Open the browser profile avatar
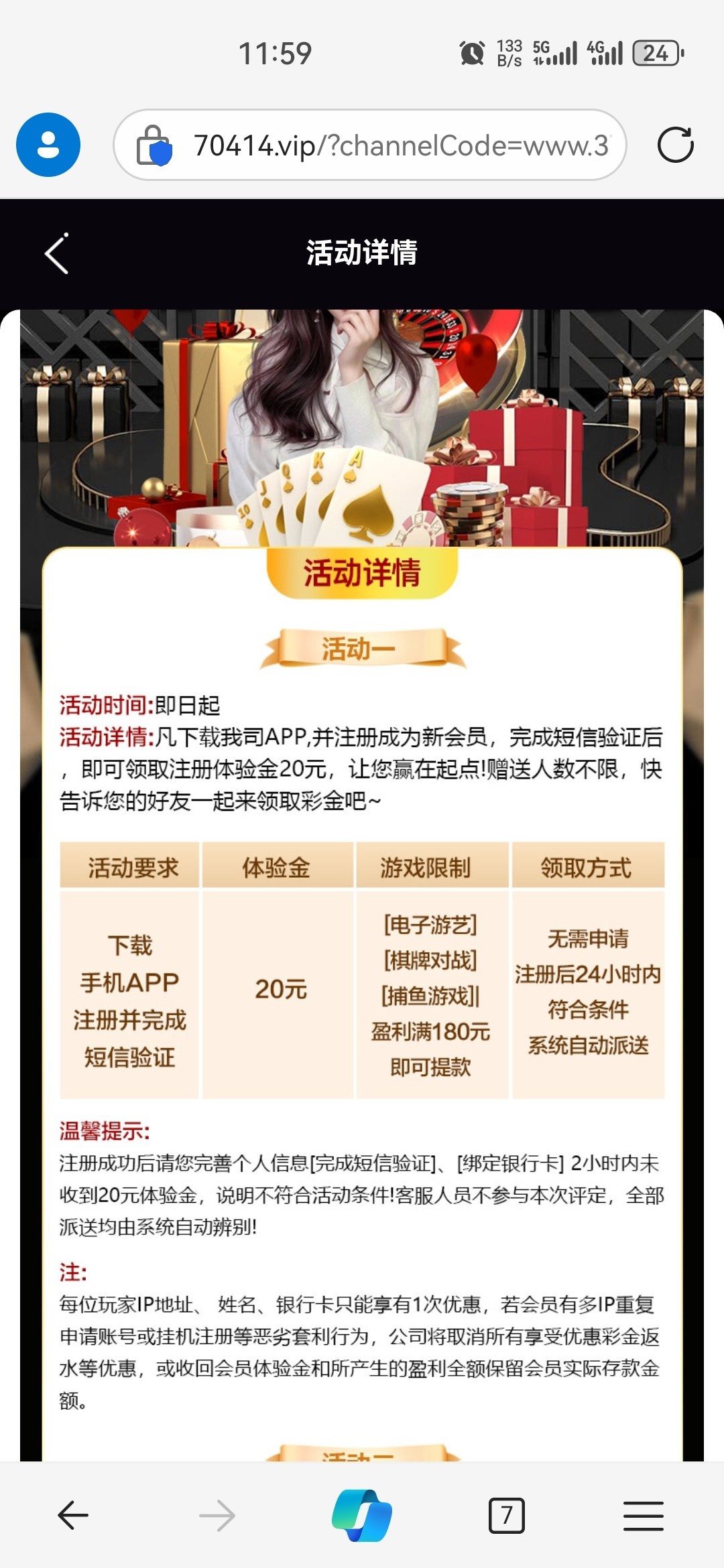 (x=48, y=145)
